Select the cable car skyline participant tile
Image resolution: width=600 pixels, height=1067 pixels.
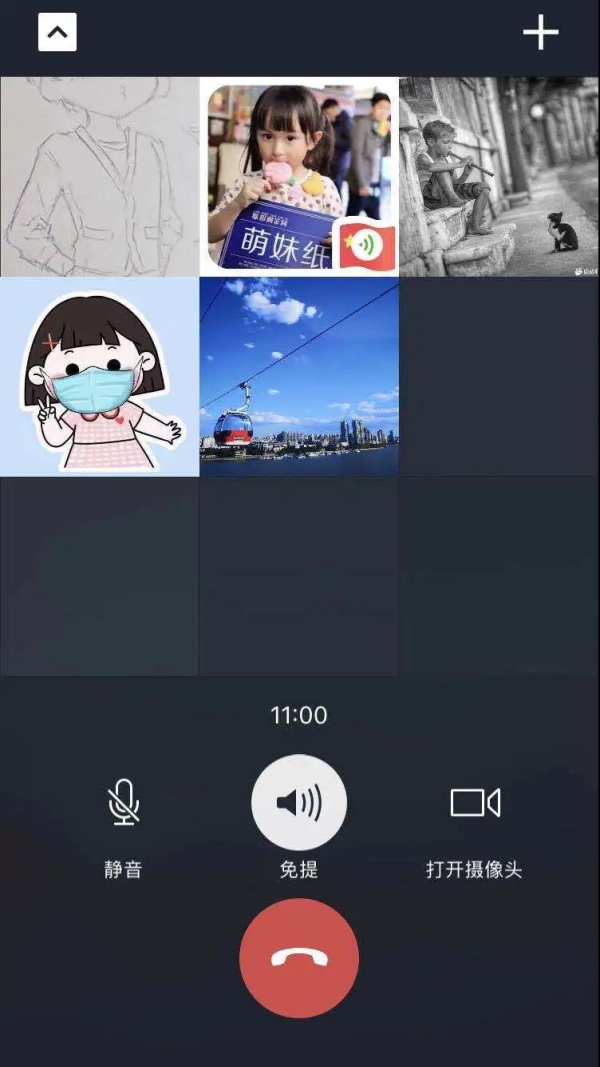[299, 377]
